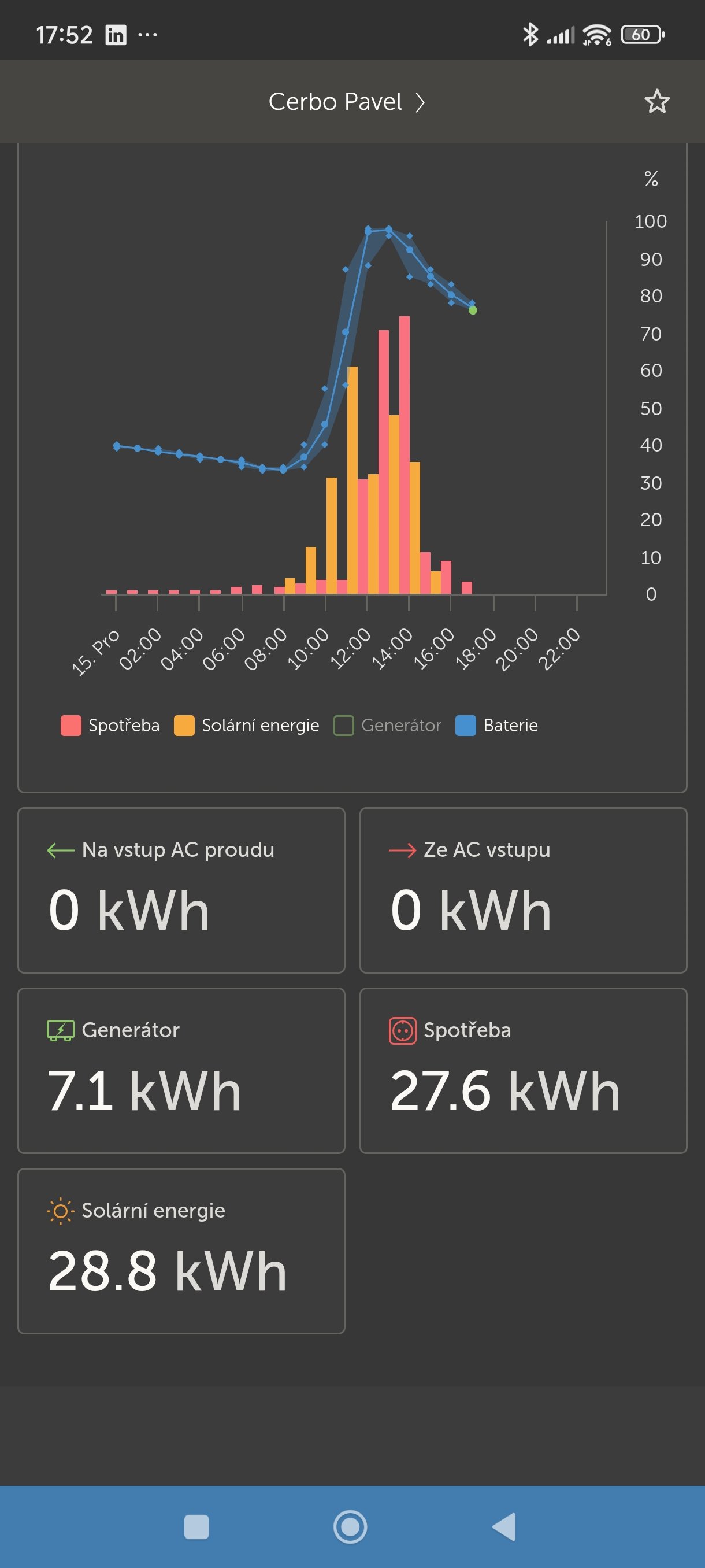Mark the installation as favorite with the star
The image size is (705, 1568).
pyautogui.click(x=656, y=102)
